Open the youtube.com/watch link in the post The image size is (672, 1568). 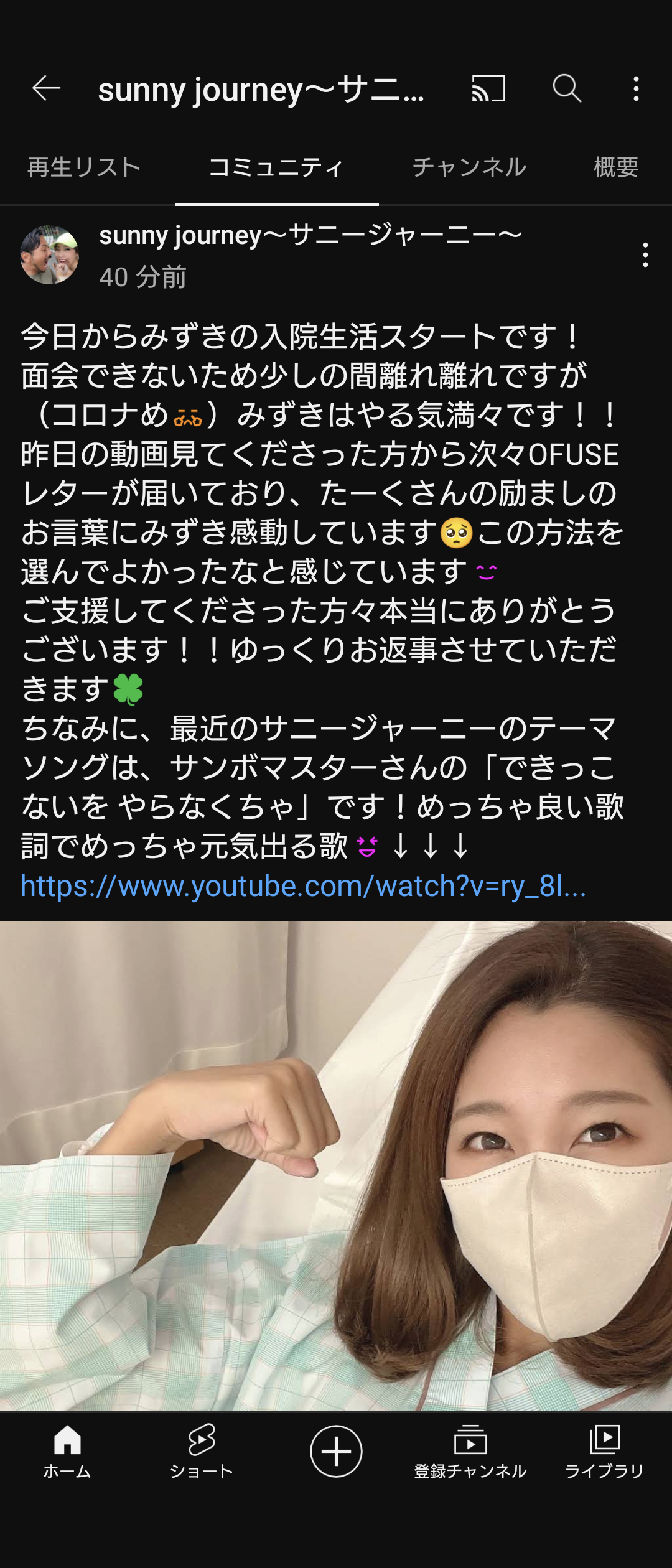point(303,886)
